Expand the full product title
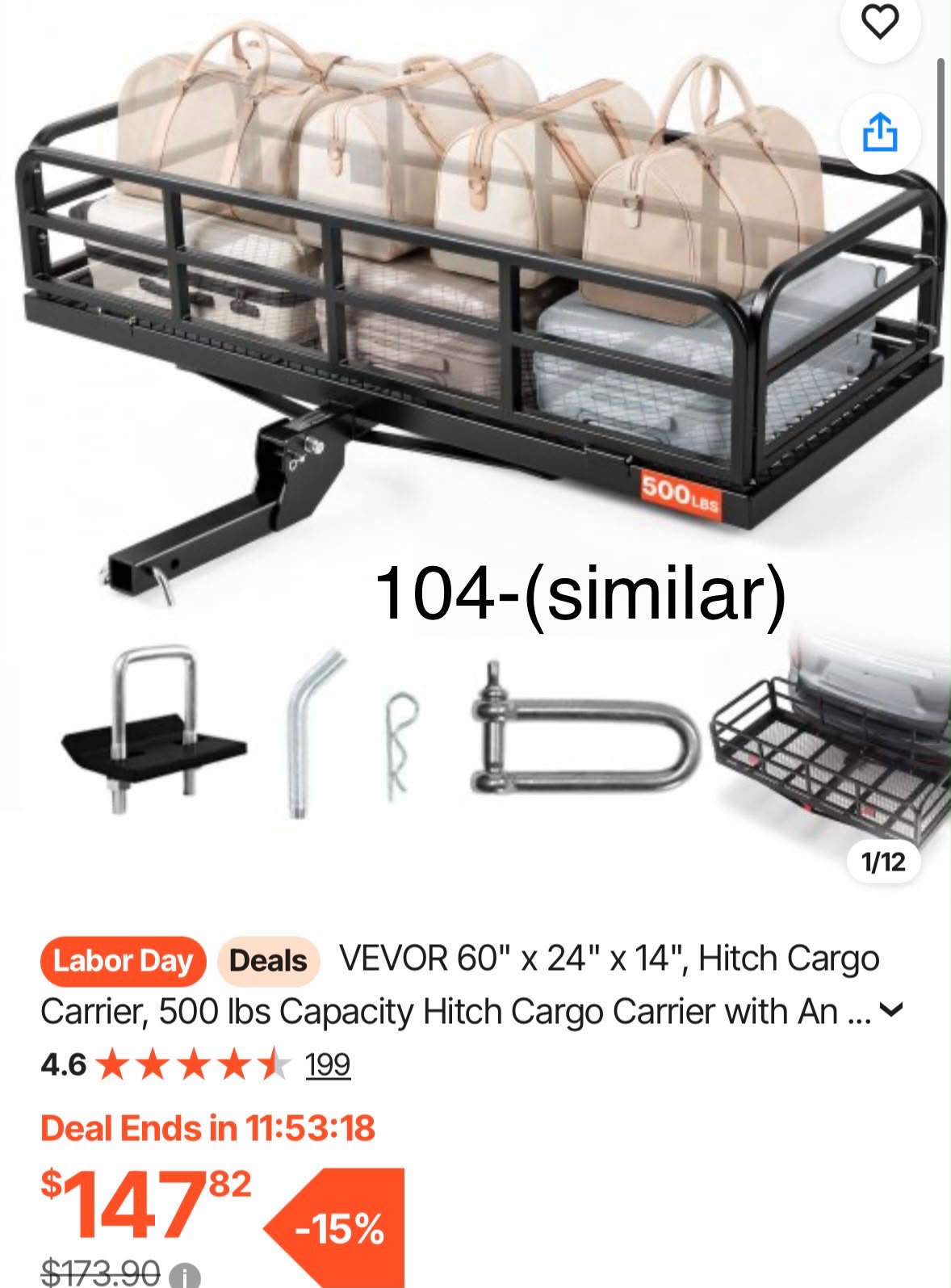 point(891,1009)
